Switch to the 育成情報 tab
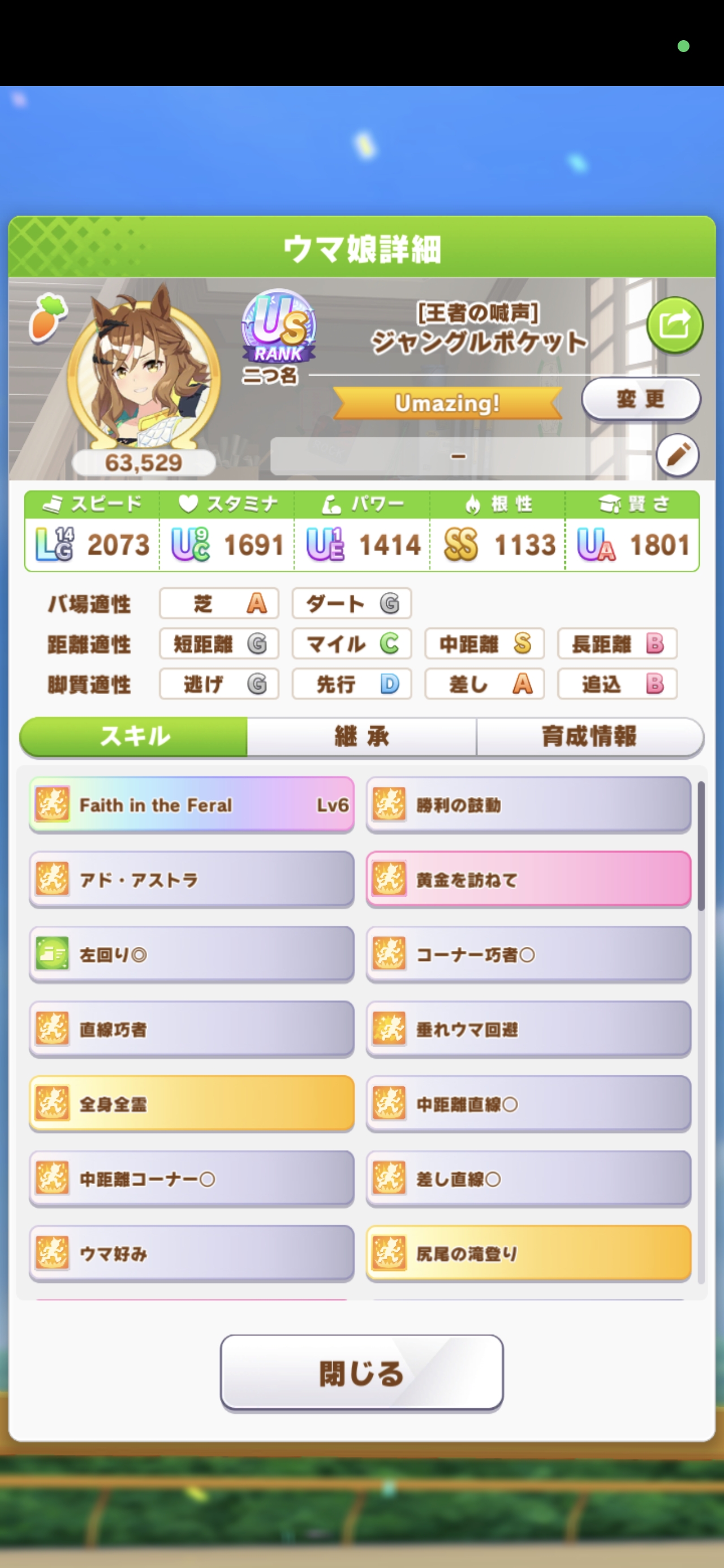The width and height of the screenshot is (724, 1568). pyautogui.click(x=589, y=736)
